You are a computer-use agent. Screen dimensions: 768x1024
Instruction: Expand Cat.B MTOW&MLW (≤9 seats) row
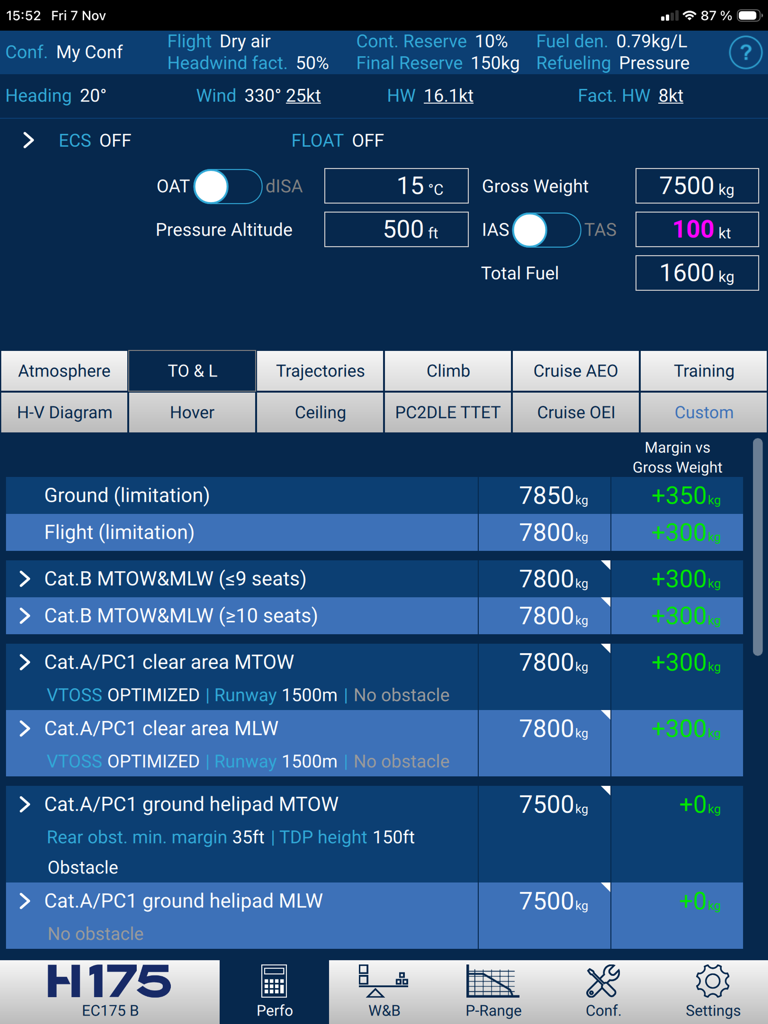[x=25, y=579]
